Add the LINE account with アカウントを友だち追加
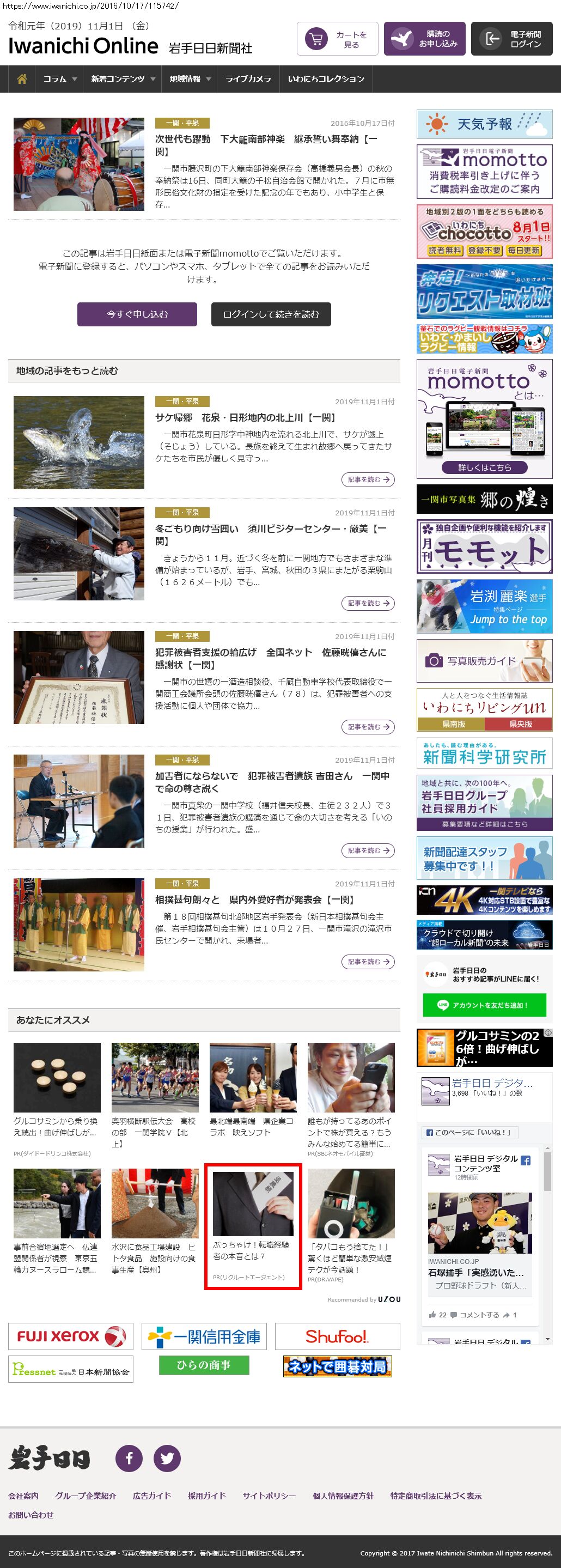The width and height of the screenshot is (561, 1568). click(484, 1005)
